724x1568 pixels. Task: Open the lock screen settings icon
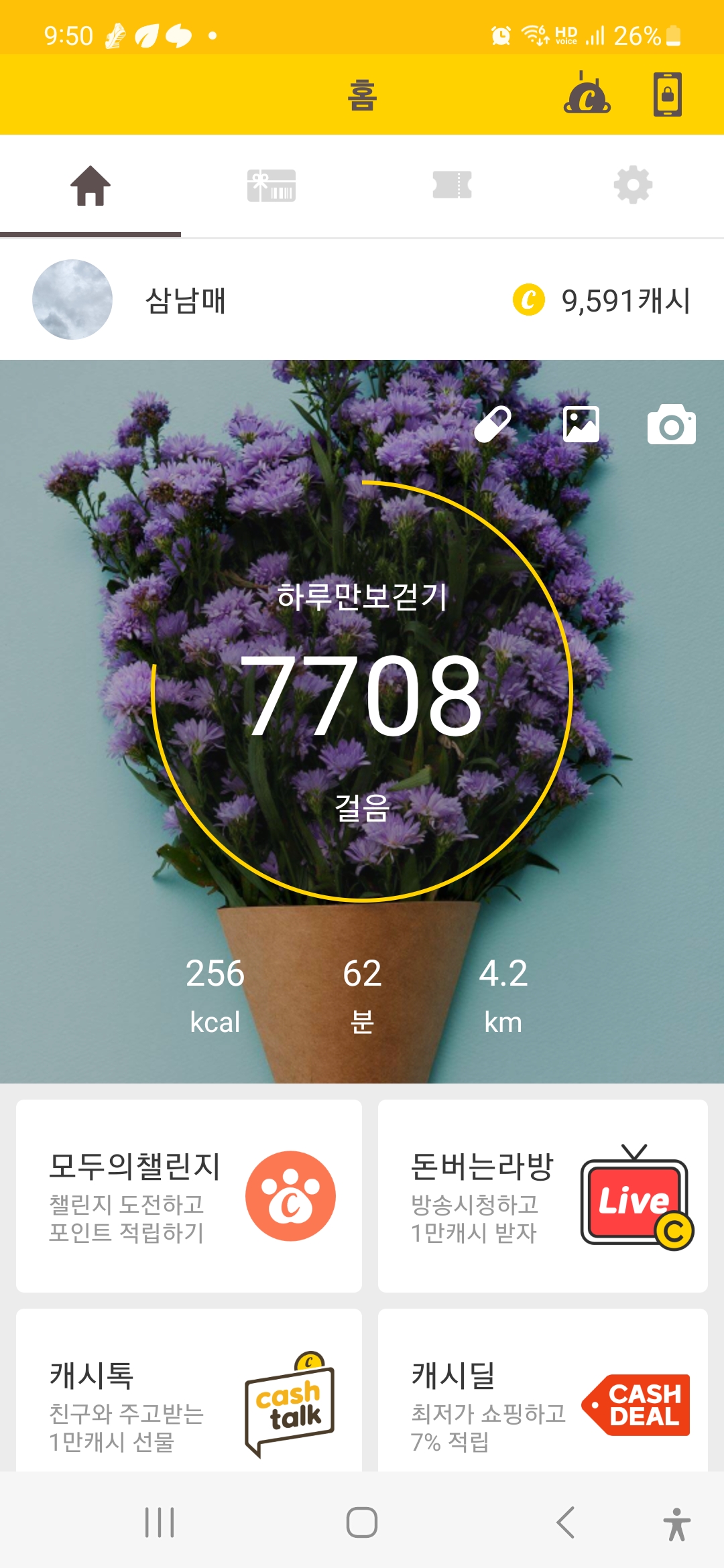point(667,94)
